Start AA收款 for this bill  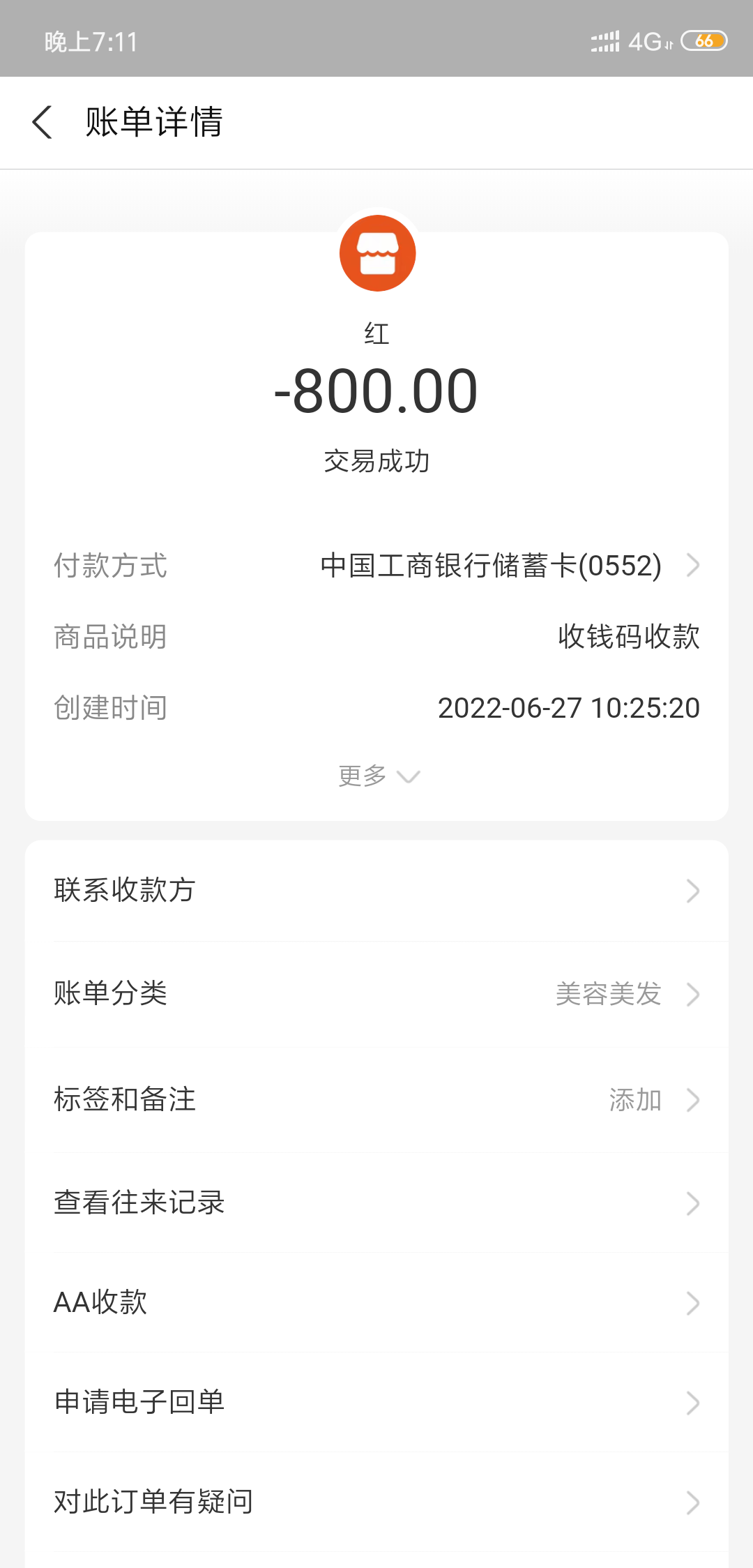pos(376,1303)
